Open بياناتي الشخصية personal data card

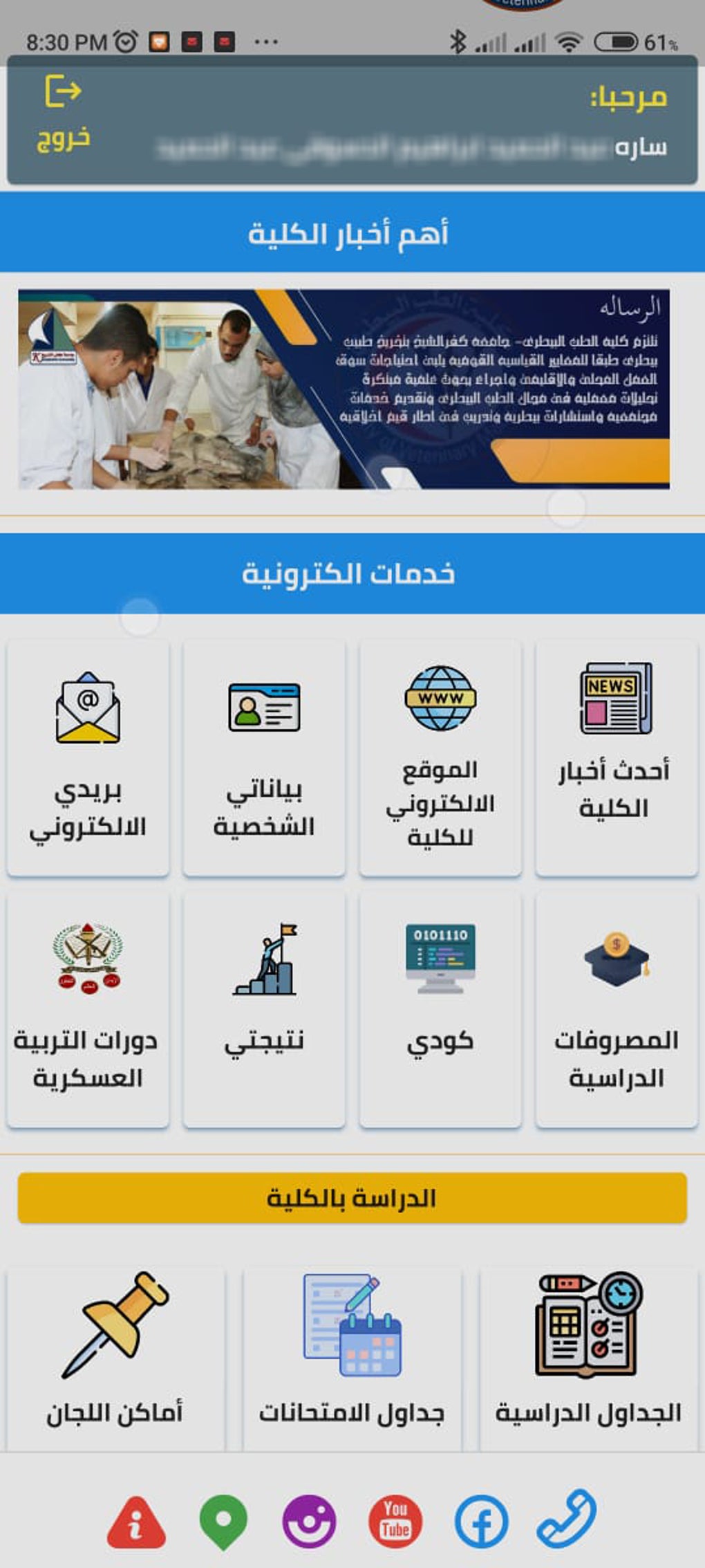[264, 757]
